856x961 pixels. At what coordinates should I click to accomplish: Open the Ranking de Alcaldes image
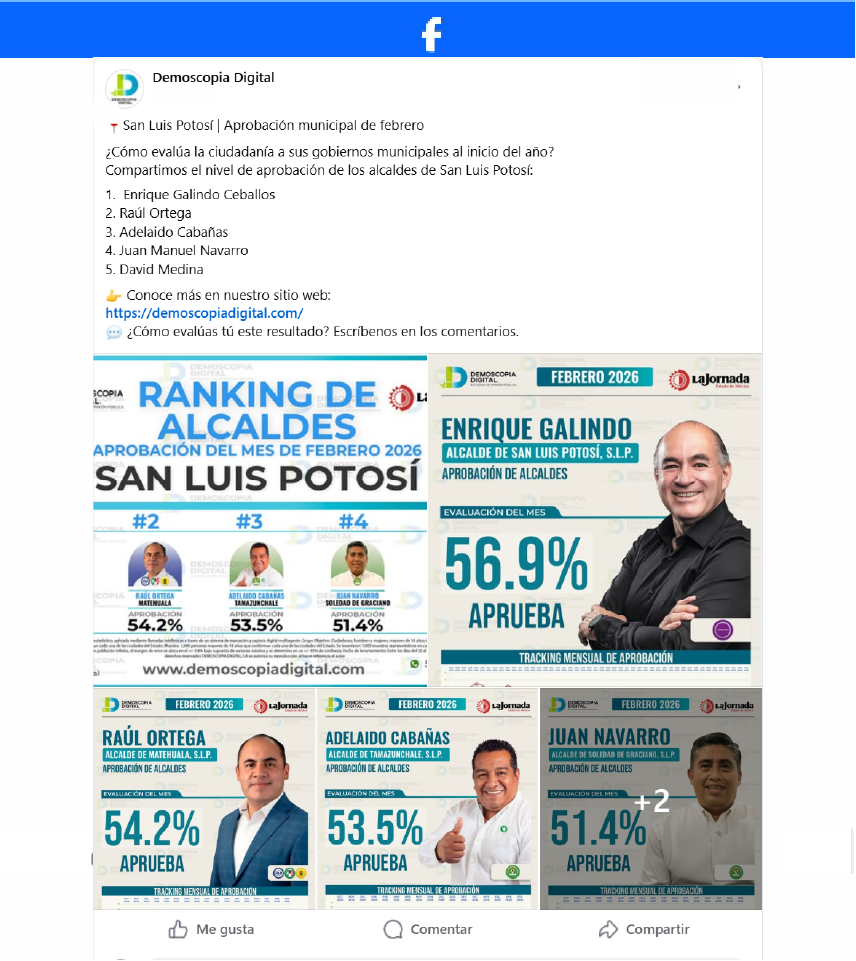coord(260,520)
